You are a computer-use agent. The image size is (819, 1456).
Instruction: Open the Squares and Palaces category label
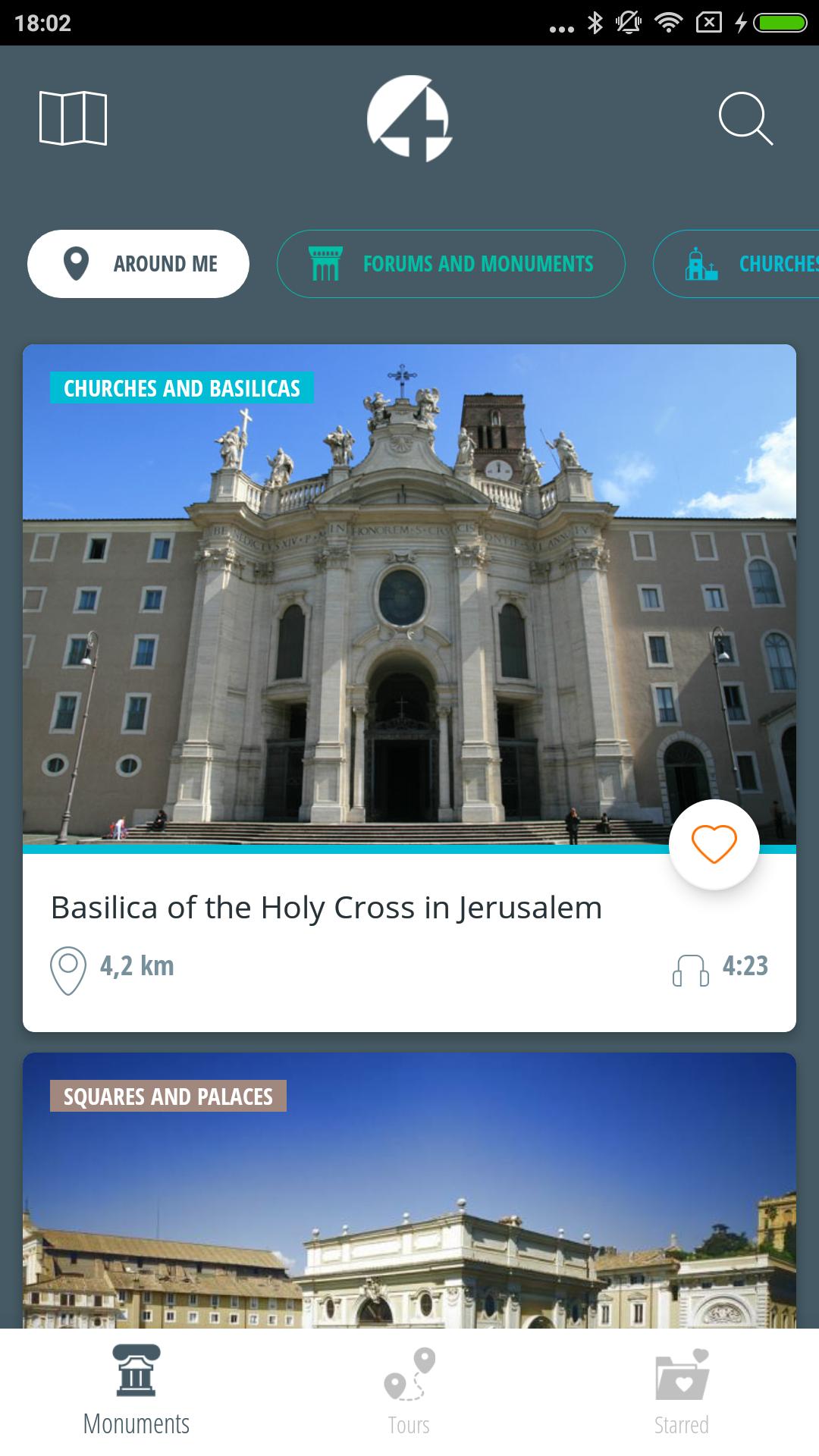168,1095
